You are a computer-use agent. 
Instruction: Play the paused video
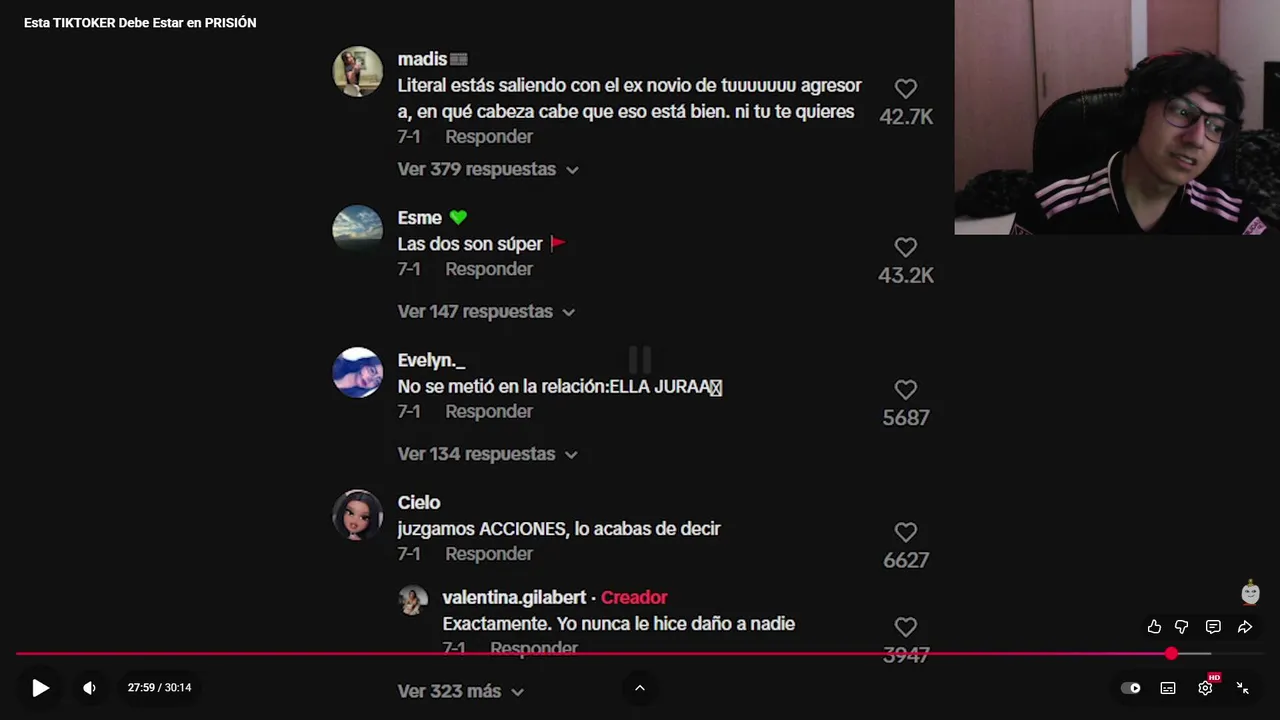point(40,688)
